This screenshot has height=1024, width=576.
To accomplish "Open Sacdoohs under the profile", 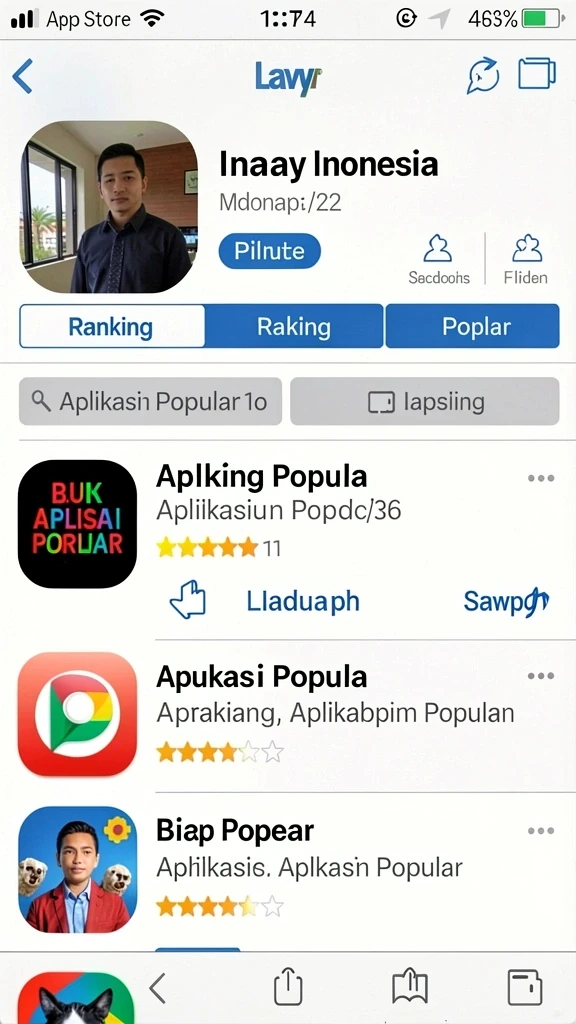I will point(439,260).
